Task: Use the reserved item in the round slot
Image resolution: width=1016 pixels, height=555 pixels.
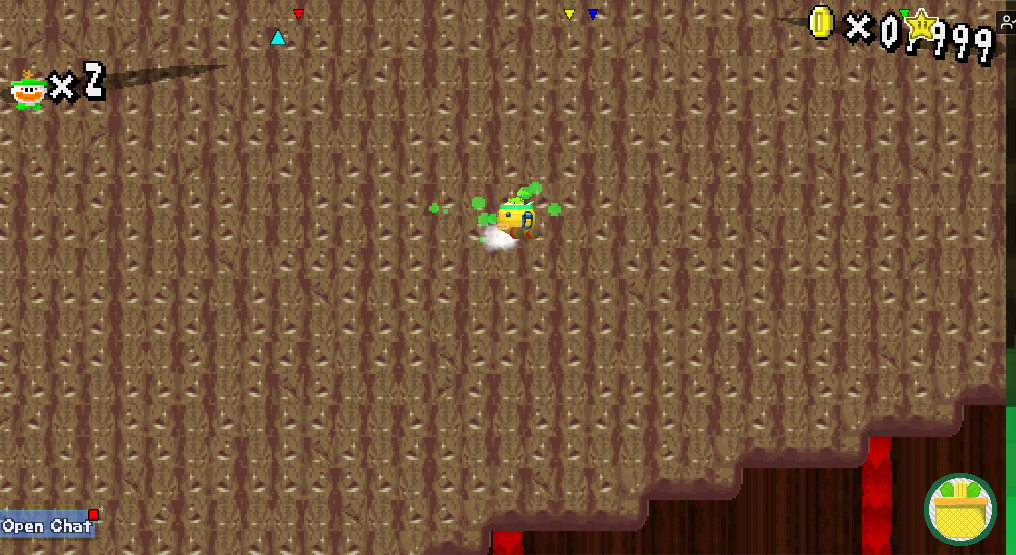Action: coord(960,509)
